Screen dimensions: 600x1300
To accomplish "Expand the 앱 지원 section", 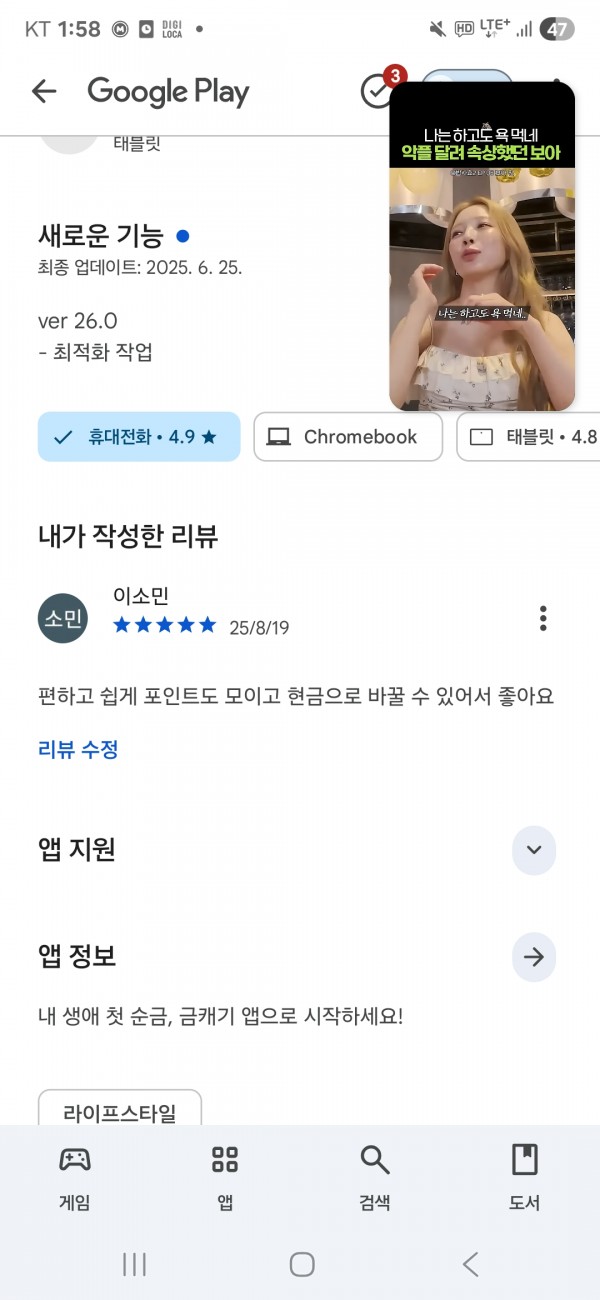I will pos(534,850).
